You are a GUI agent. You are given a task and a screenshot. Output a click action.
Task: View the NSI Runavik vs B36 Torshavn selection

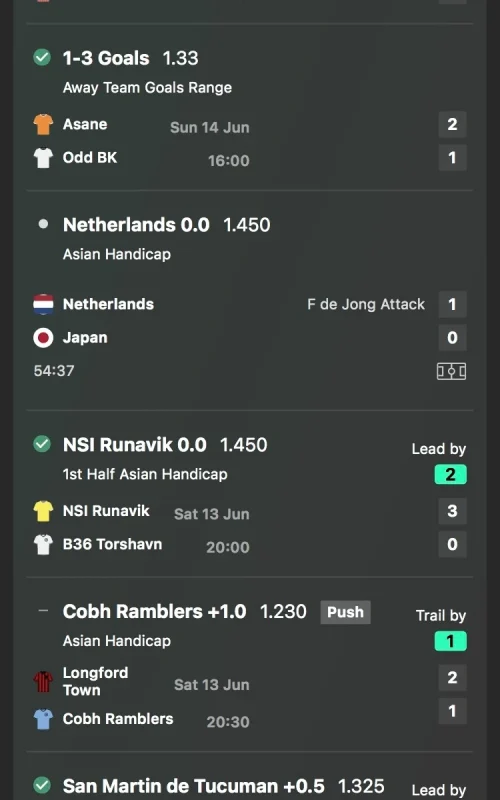249,494
